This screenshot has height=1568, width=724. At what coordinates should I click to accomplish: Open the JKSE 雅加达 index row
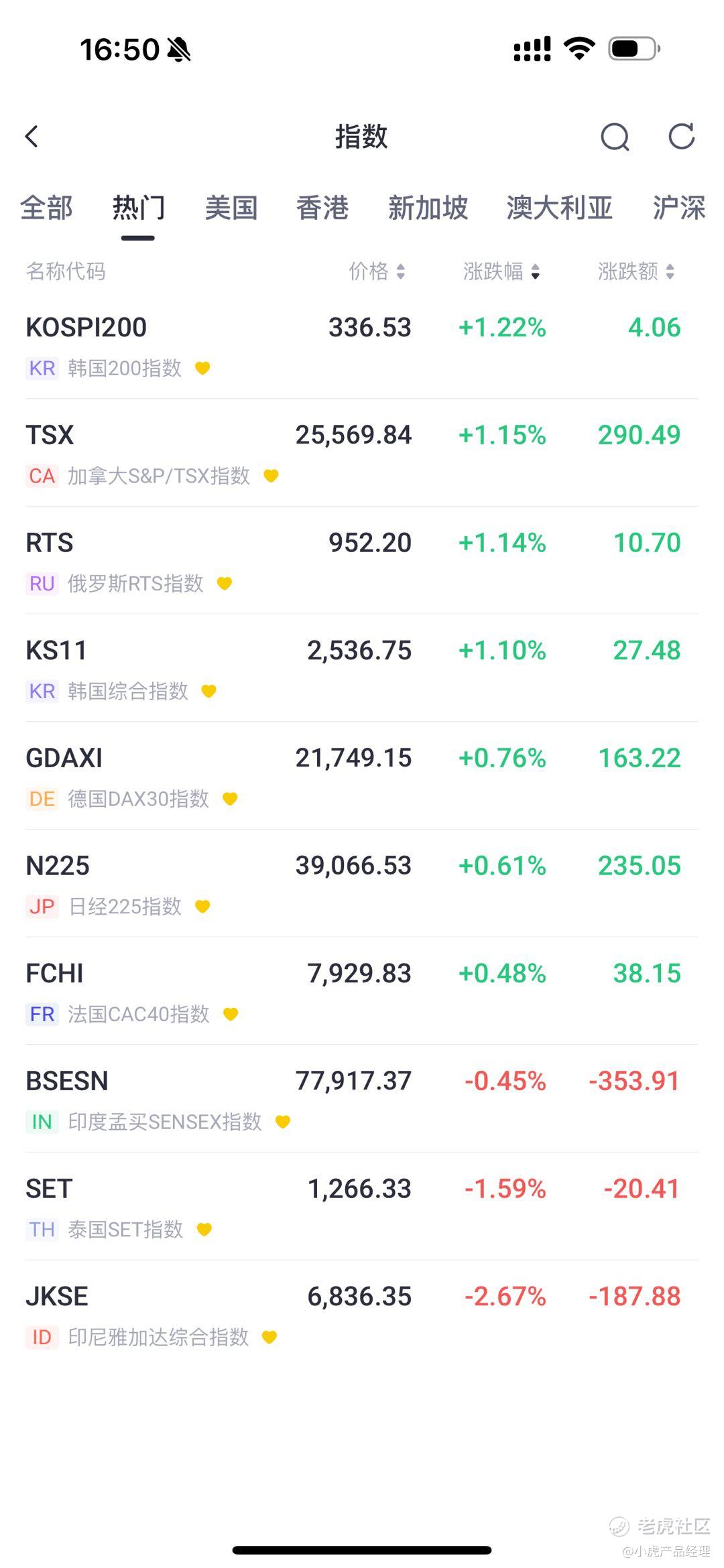click(362, 1315)
